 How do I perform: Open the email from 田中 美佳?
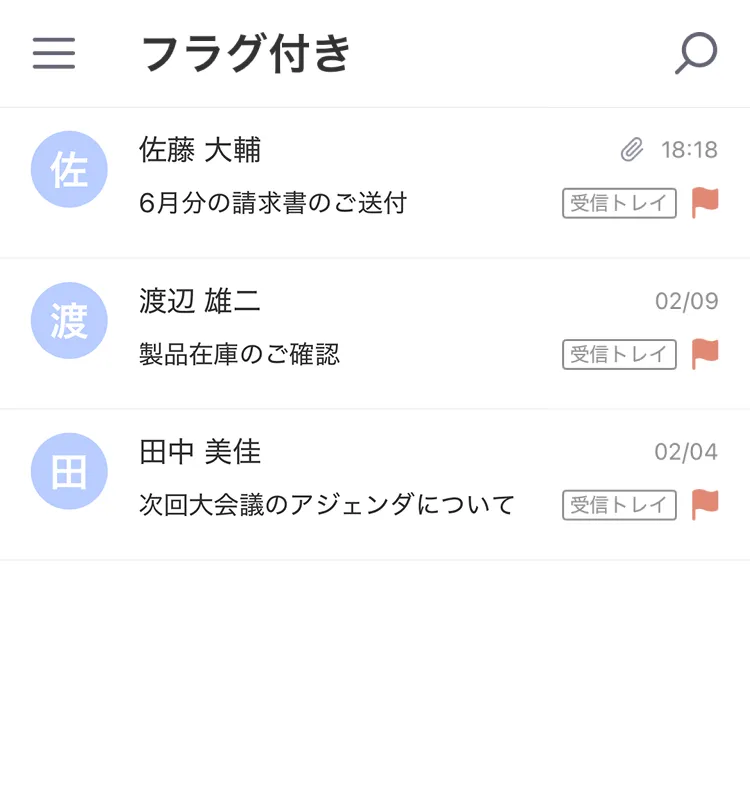pyautogui.click(x=375, y=485)
